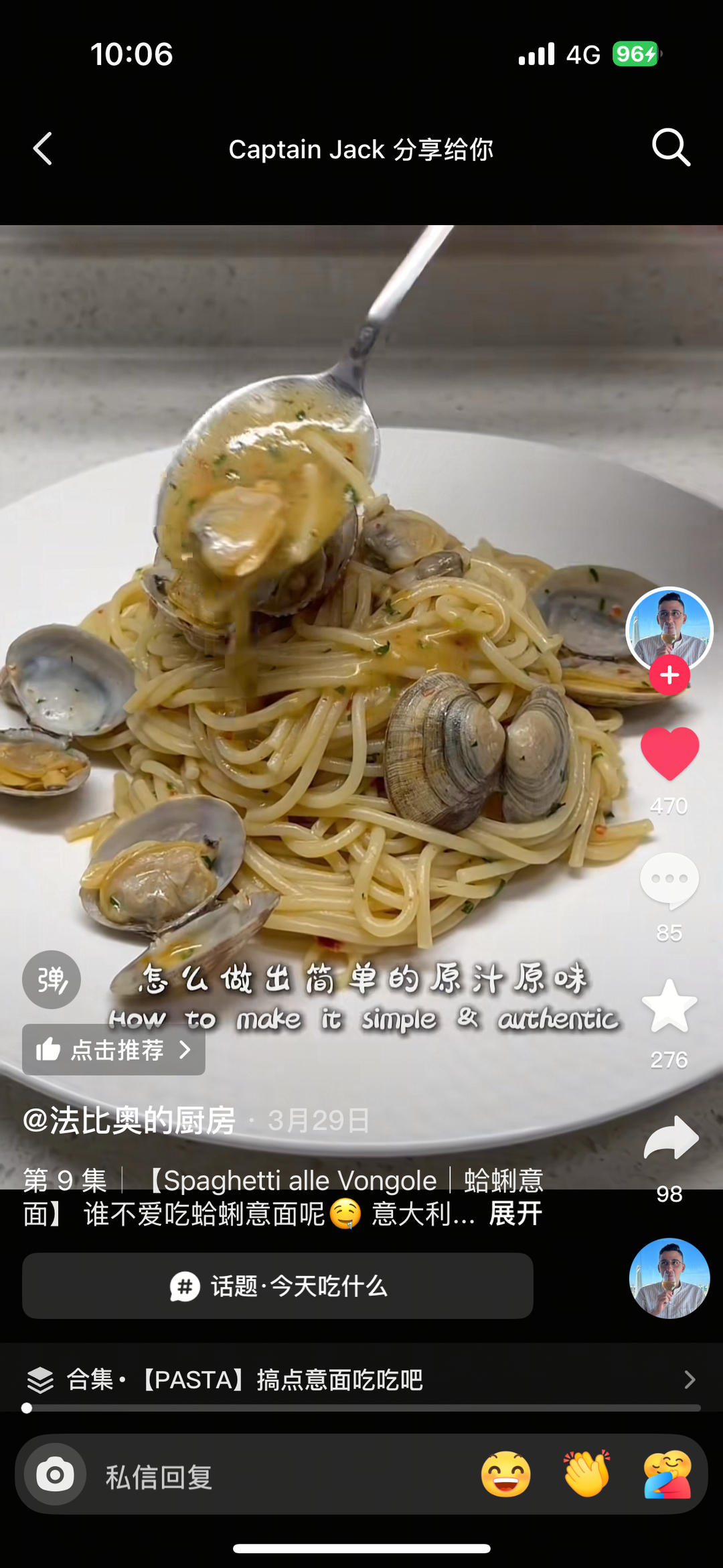Open the creator's profile avatar
The image size is (723, 1568).
pyautogui.click(x=669, y=629)
